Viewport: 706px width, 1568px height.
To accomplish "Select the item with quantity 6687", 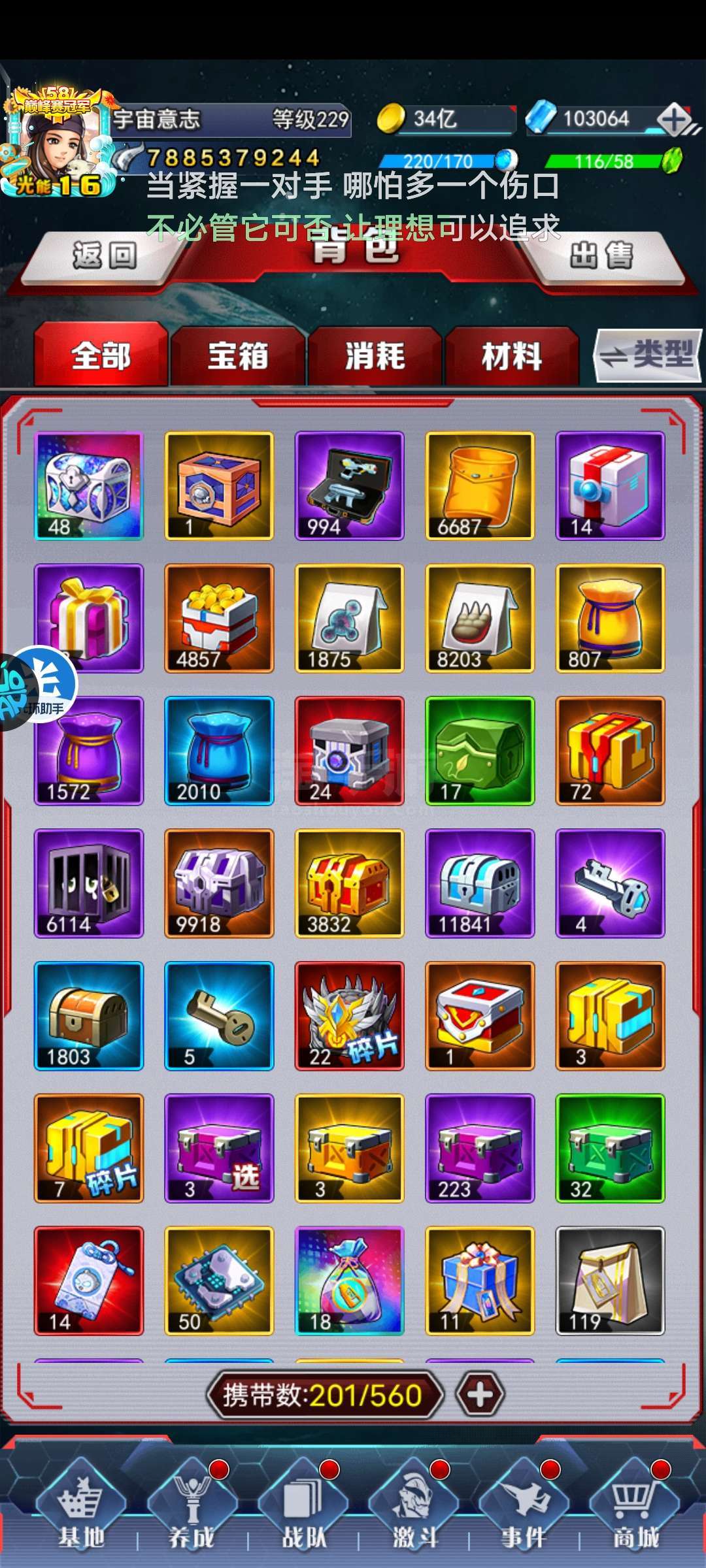I will [x=480, y=485].
